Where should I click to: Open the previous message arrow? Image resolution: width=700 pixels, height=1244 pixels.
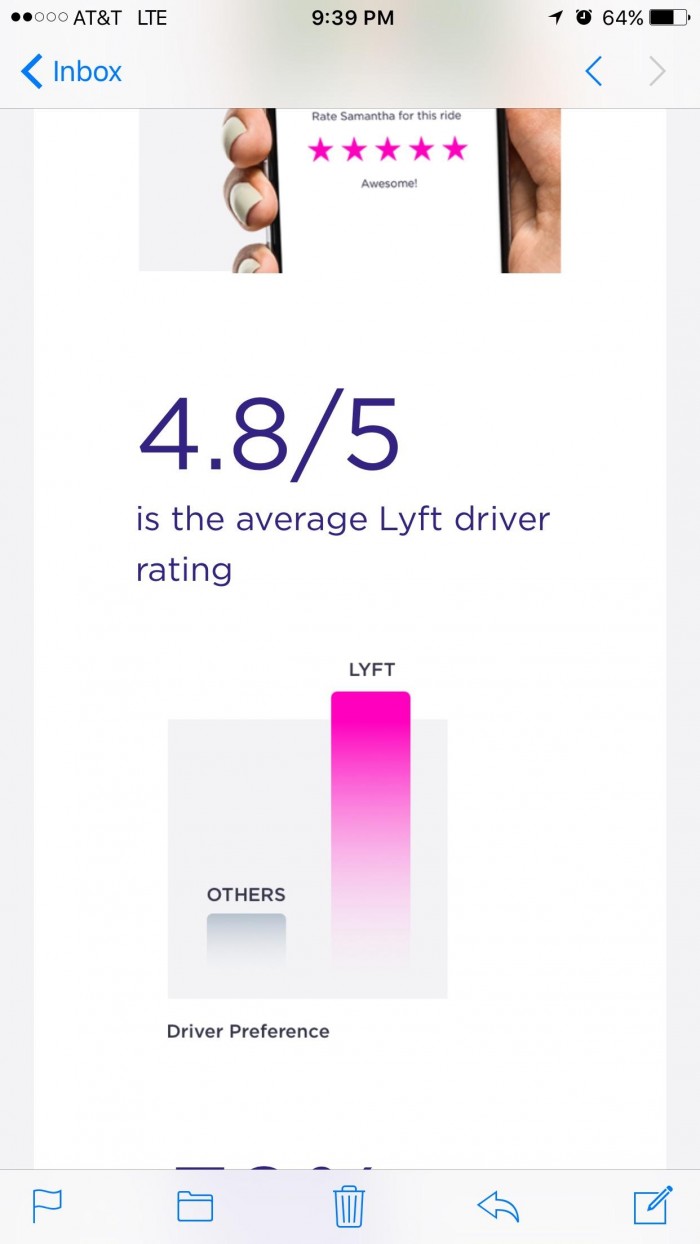pyautogui.click(x=593, y=72)
